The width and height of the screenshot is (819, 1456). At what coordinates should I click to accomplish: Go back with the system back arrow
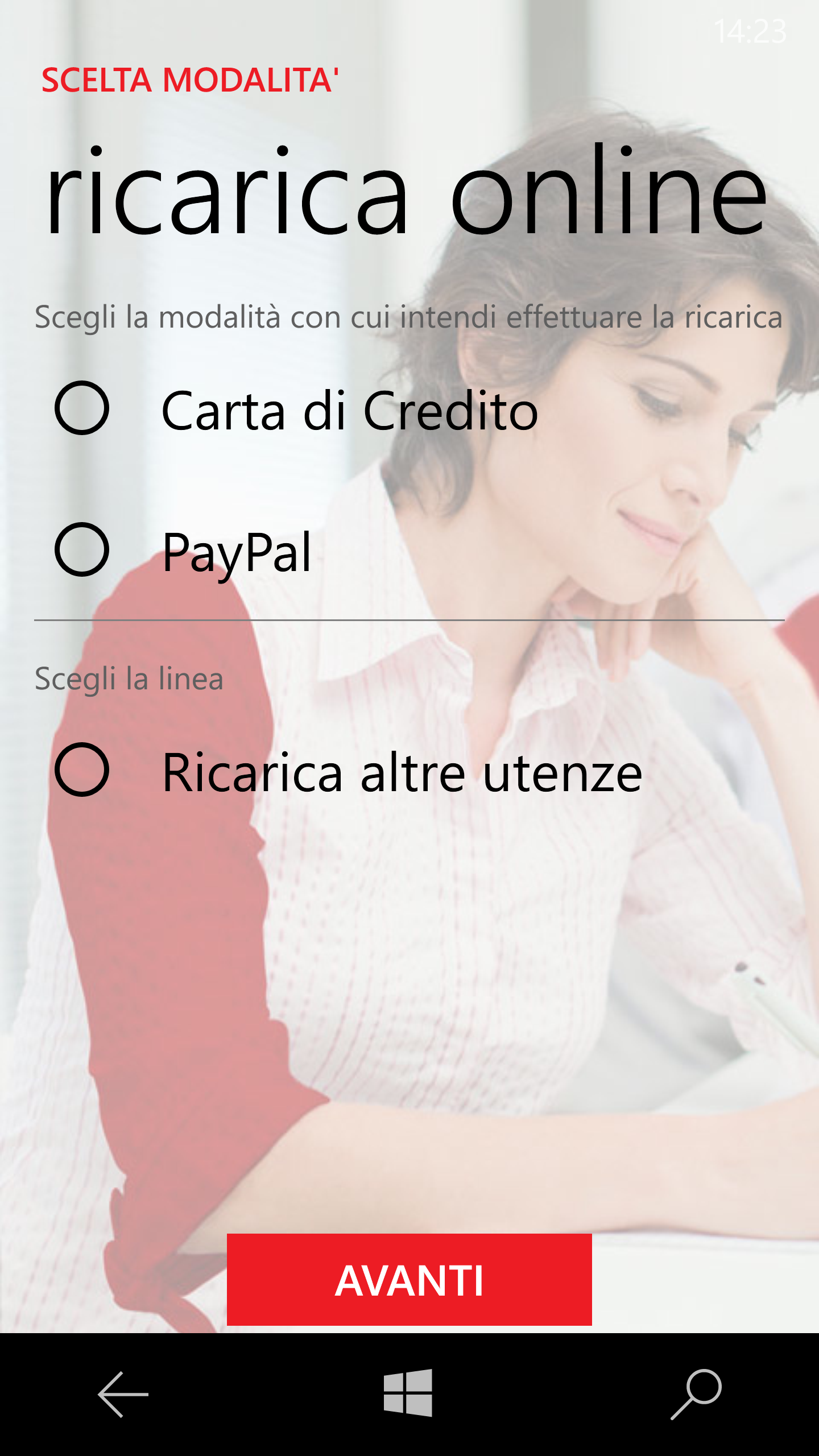(123, 1394)
